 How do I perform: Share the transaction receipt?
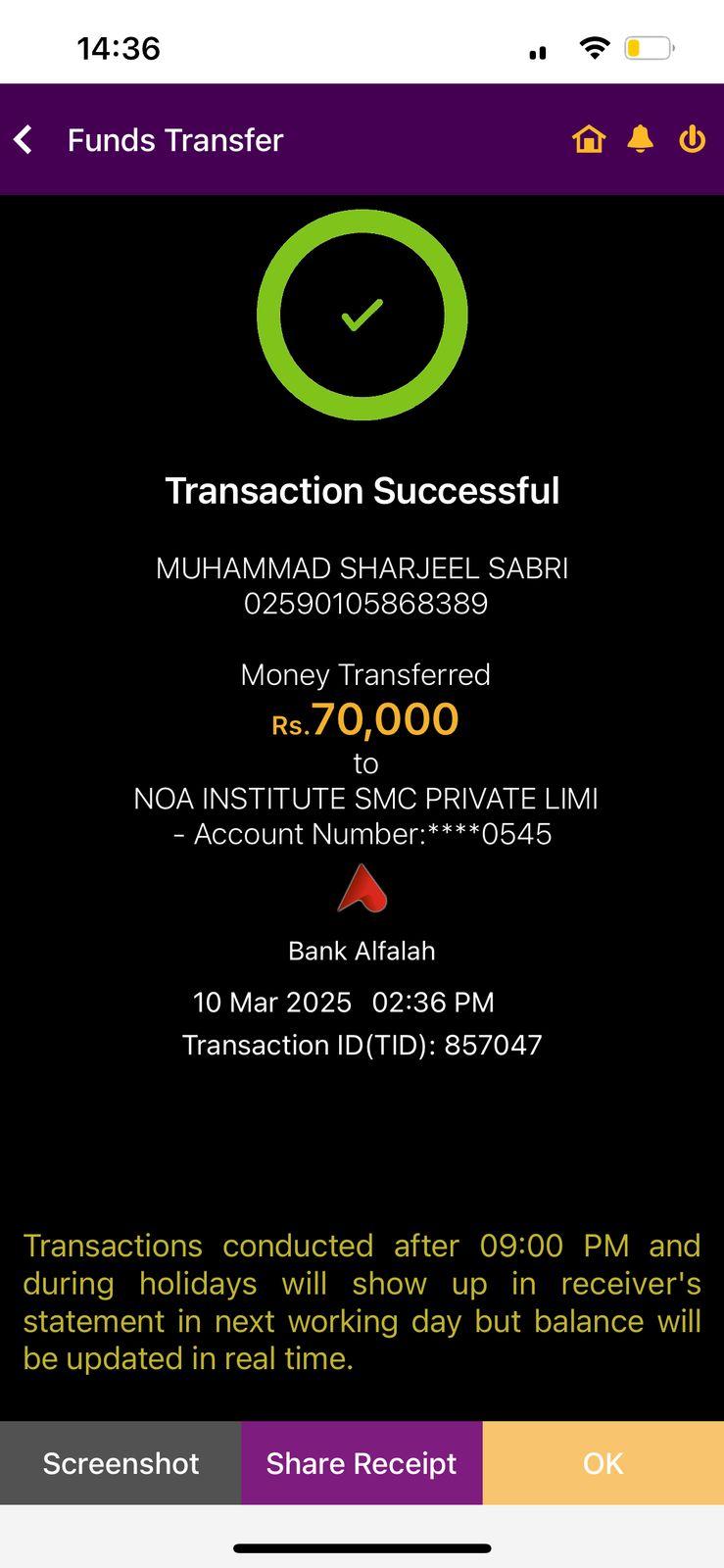362,1463
